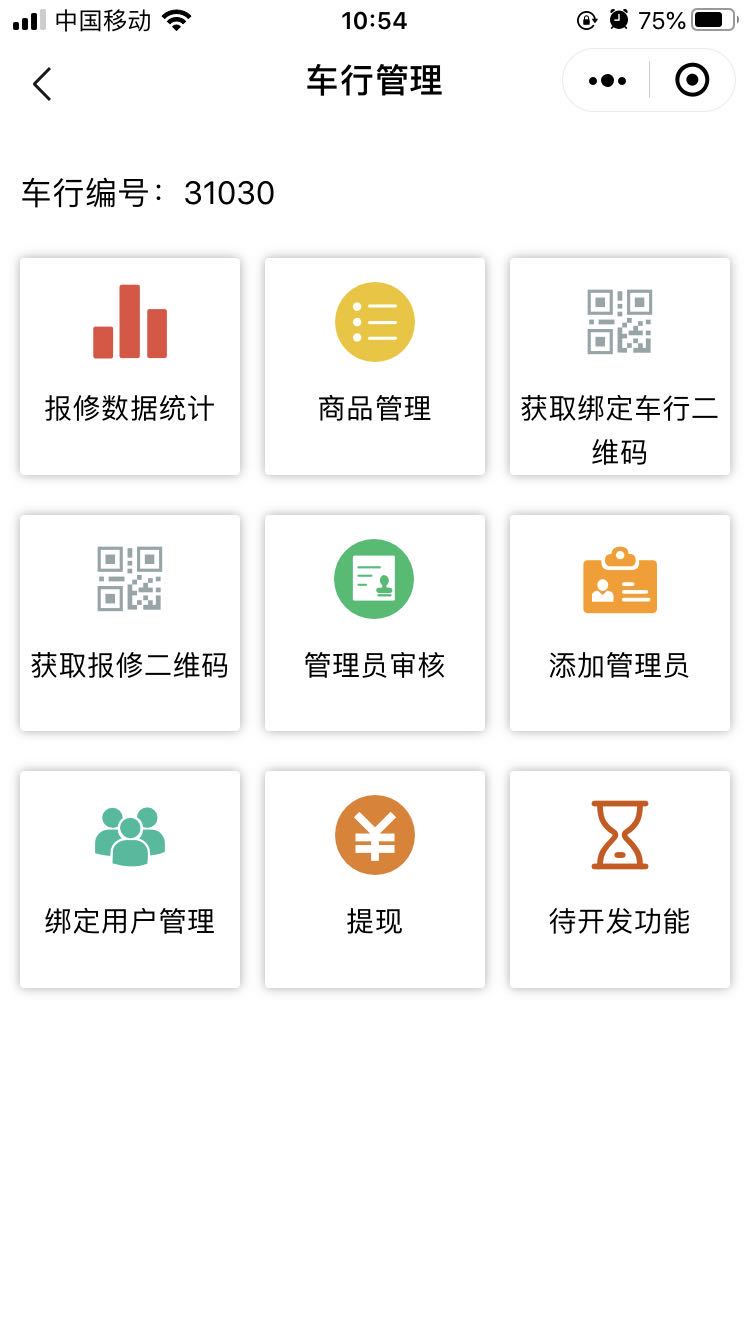Open 商品管理 card

coord(375,366)
